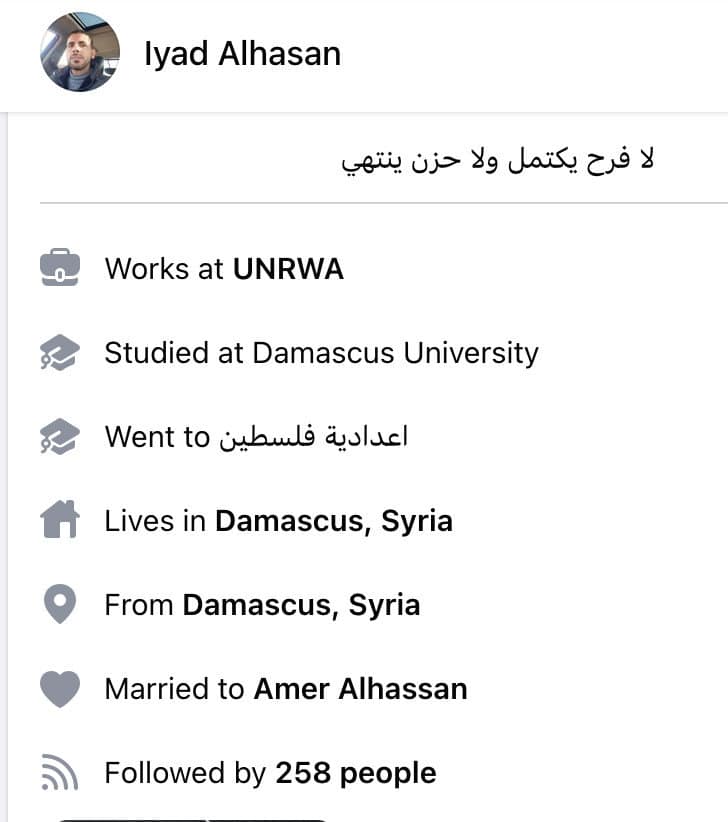
Task: Open Damascus, Syria under Lives in
Action: point(333,521)
